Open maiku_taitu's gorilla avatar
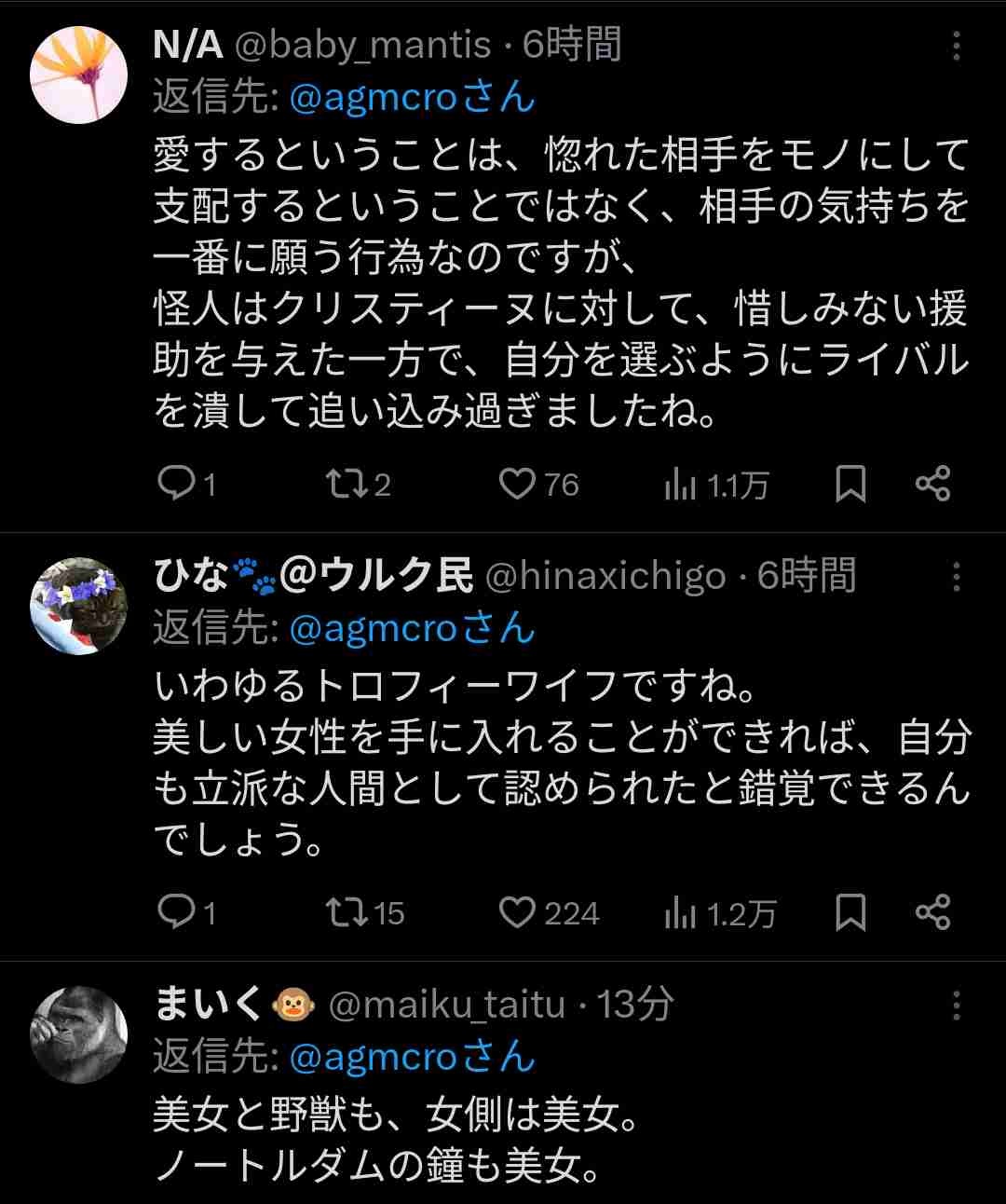The image size is (1006, 1204). (x=79, y=1034)
